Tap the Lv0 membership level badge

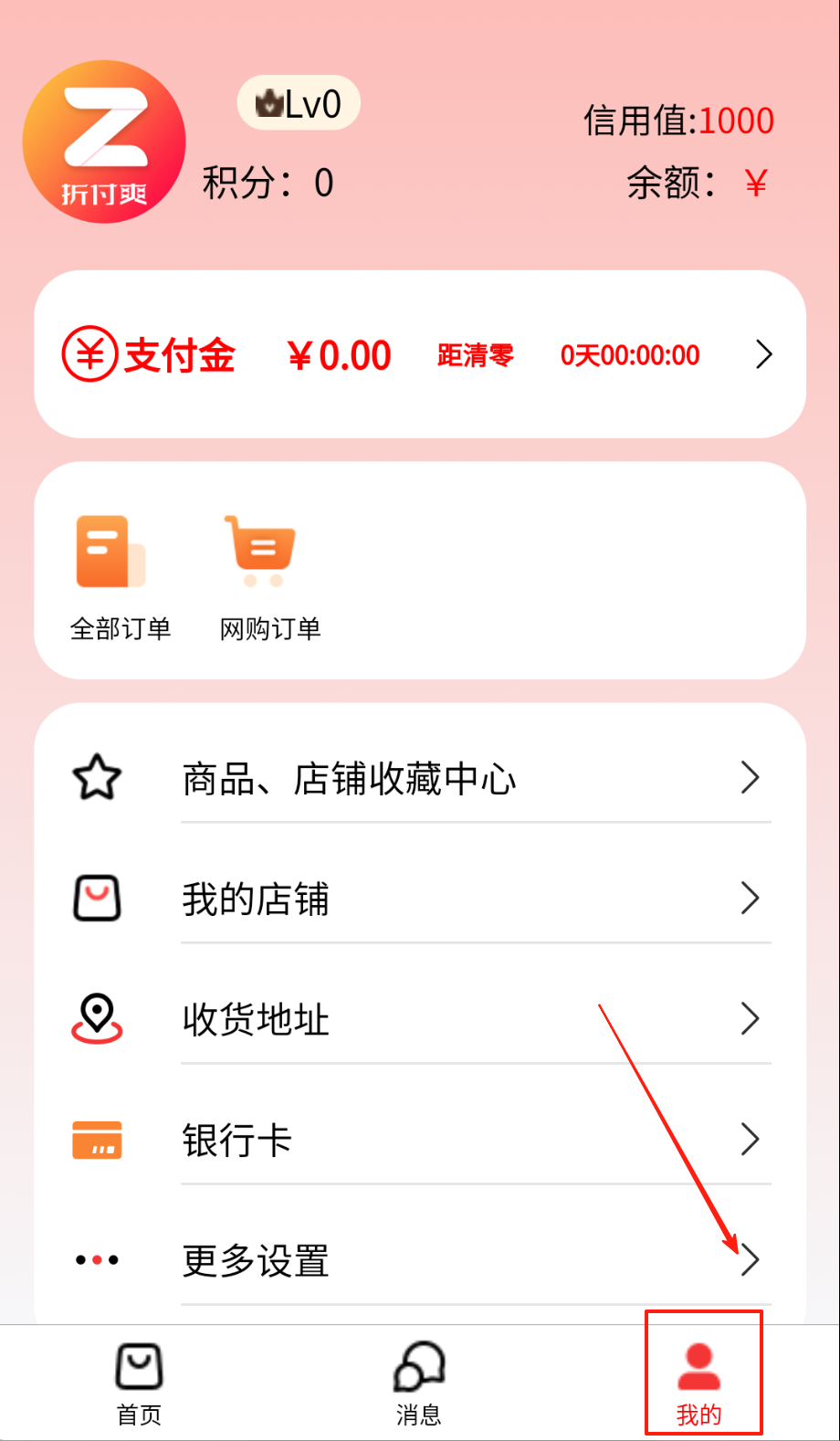[299, 103]
